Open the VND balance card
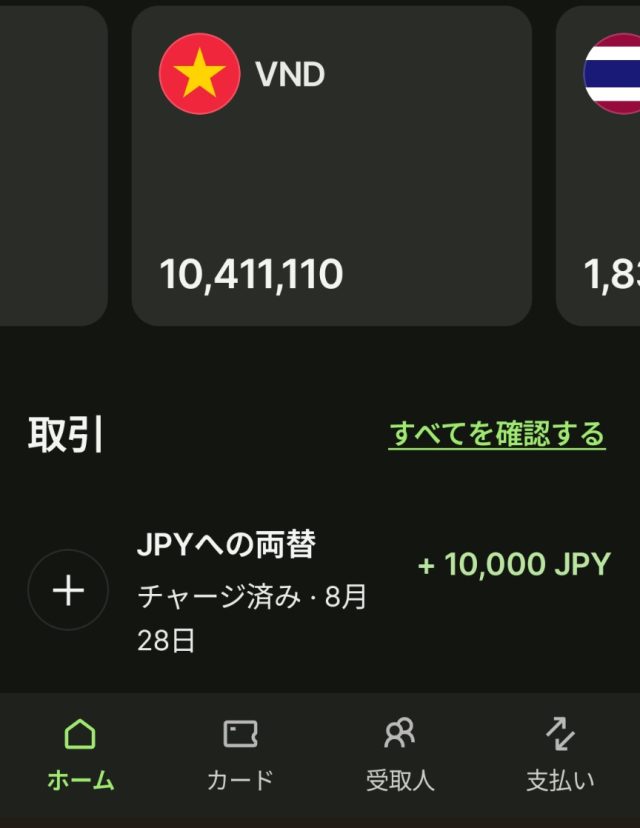 331,166
